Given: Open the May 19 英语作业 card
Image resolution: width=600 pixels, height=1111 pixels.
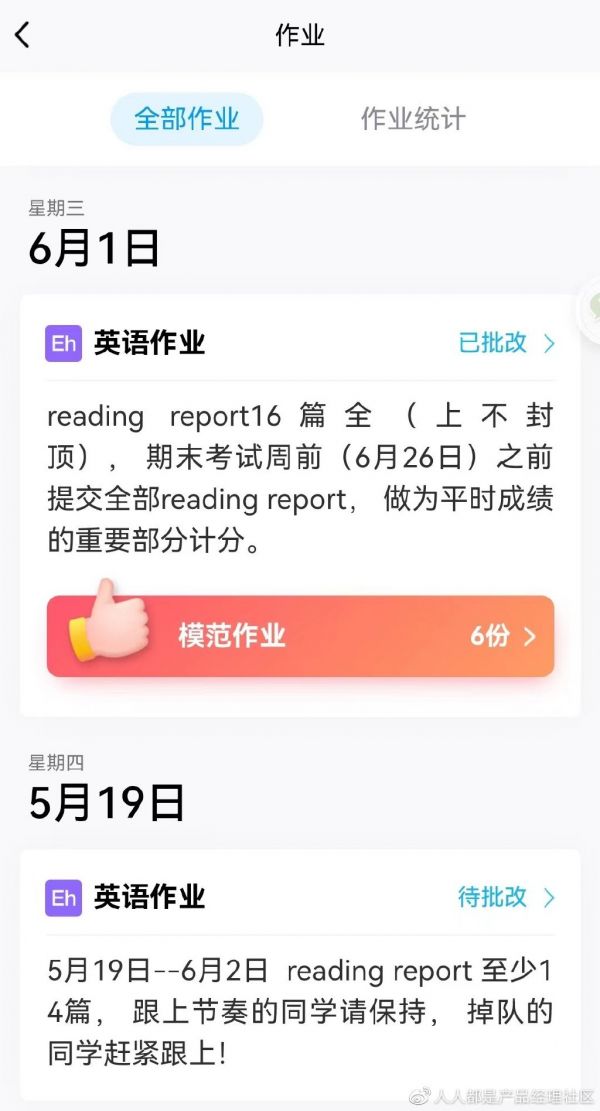Looking at the screenshot, I should (300, 1012).
